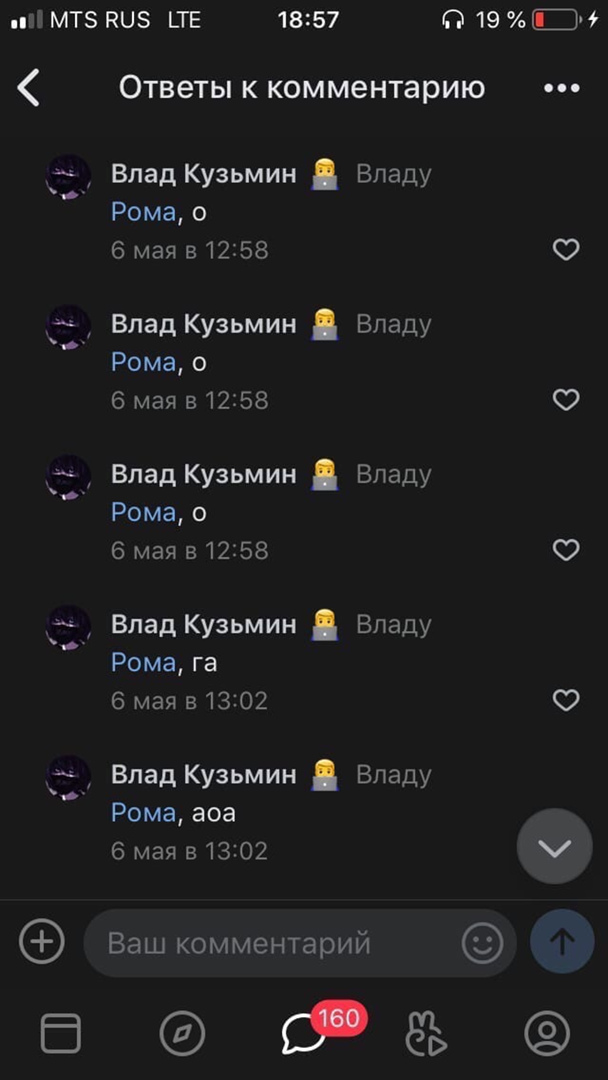Focus the "Ваш комментарий" field
Viewport: 608px width, 1080px height.
pyautogui.click(x=270, y=943)
